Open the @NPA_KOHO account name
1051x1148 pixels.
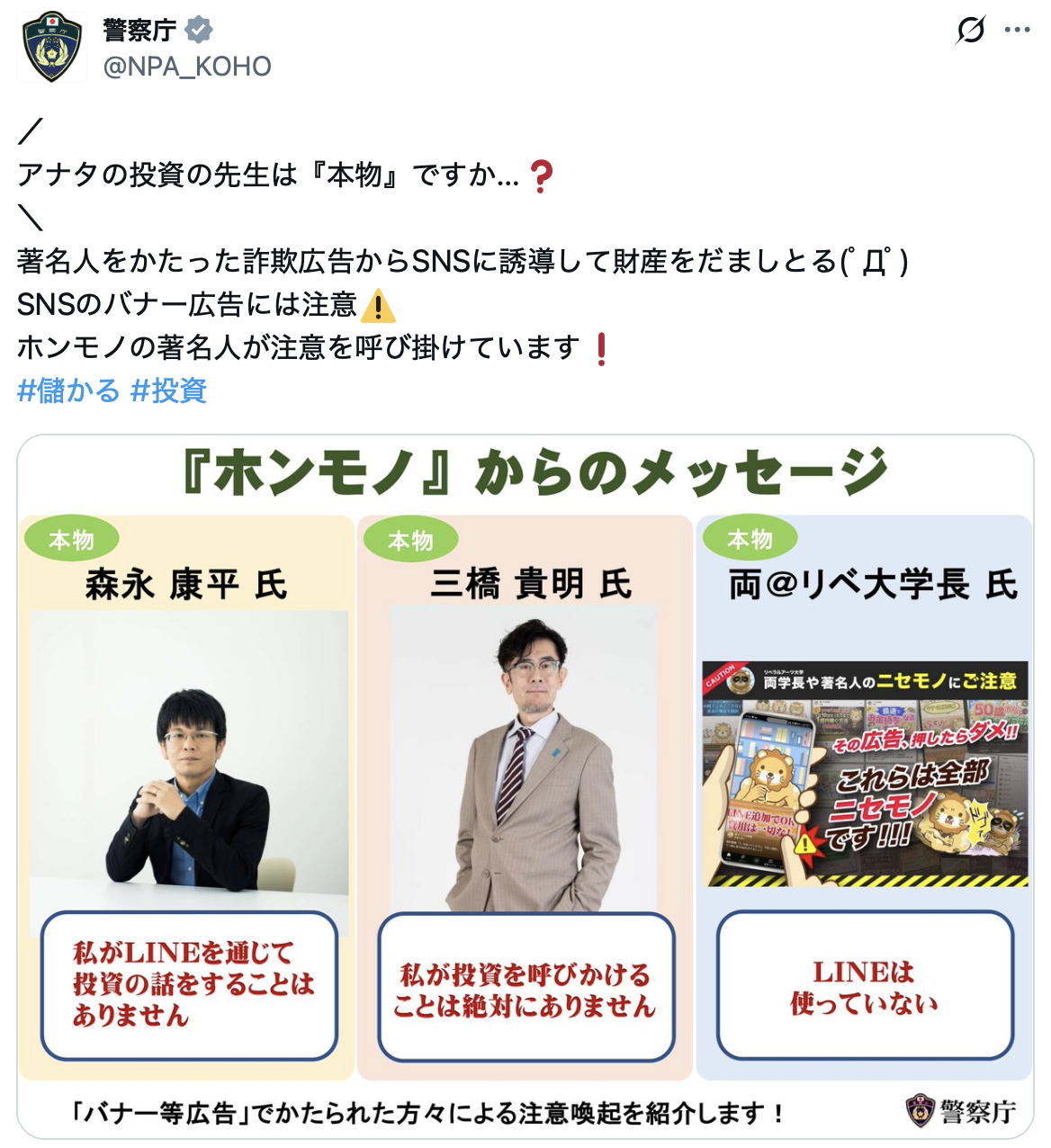point(187,67)
